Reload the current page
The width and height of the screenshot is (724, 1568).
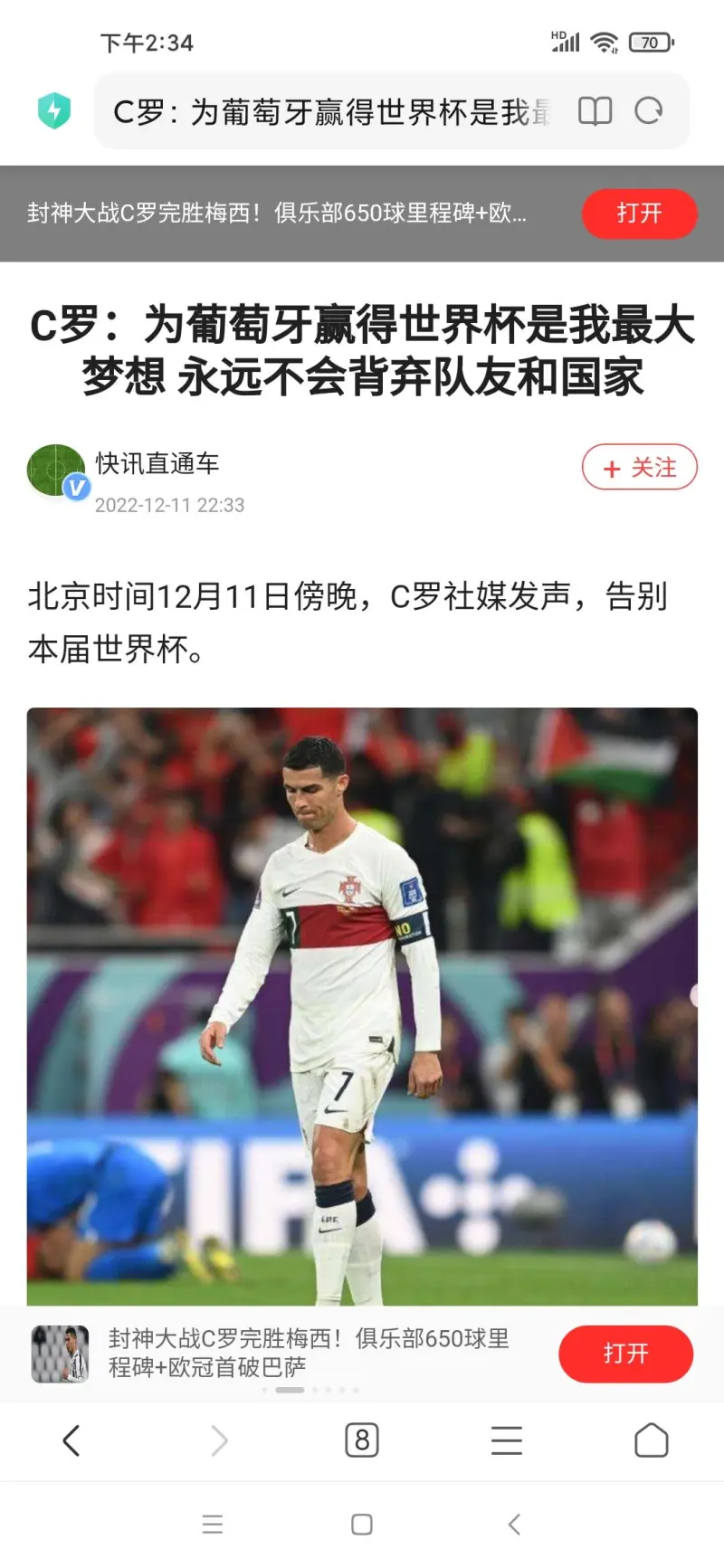click(649, 111)
